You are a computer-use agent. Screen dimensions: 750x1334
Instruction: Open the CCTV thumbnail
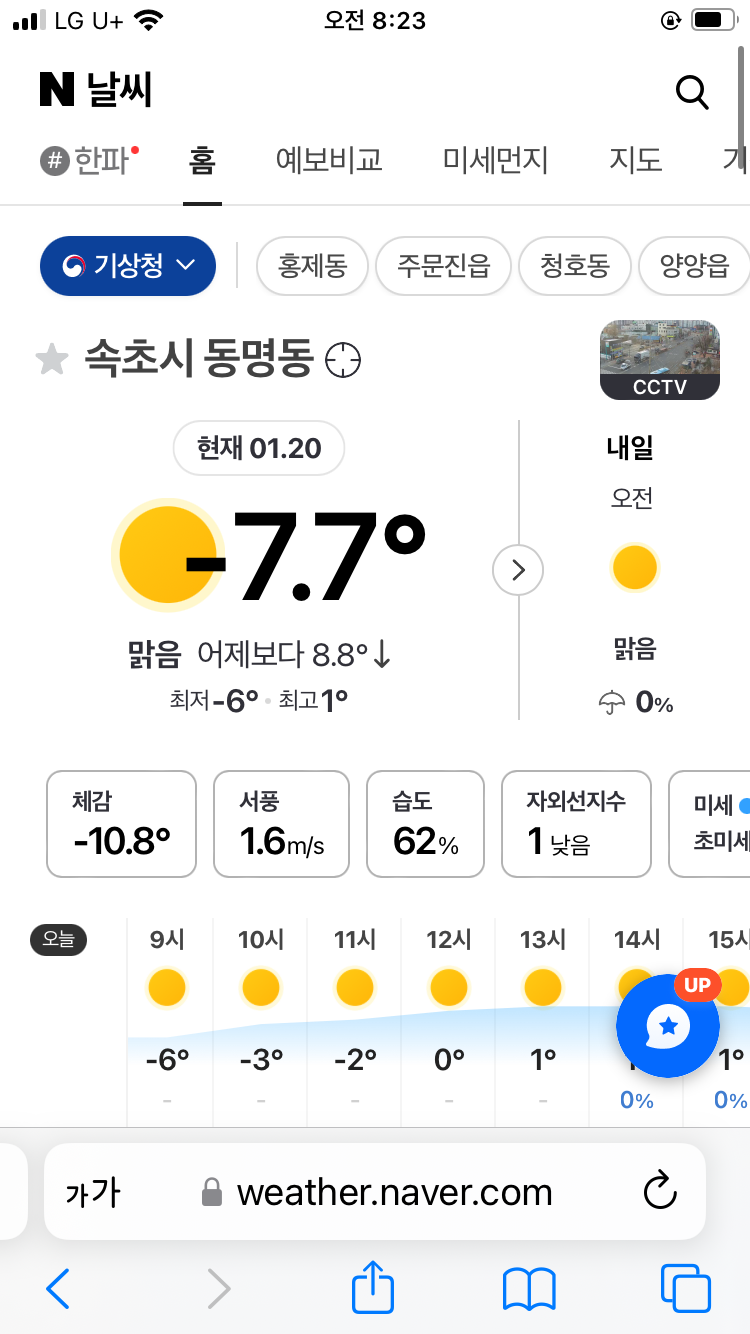click(660, 360)
